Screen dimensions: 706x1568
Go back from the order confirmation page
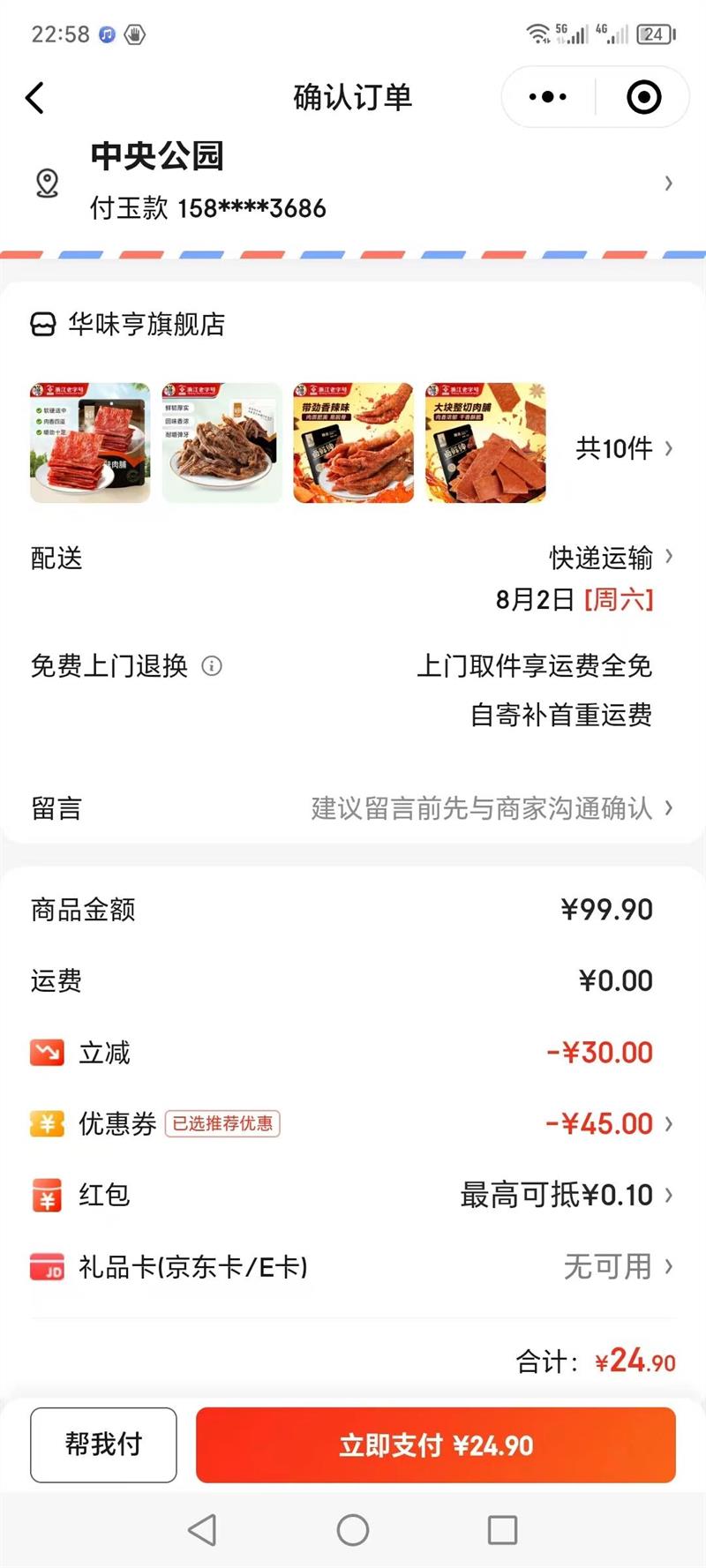point(35,98)
